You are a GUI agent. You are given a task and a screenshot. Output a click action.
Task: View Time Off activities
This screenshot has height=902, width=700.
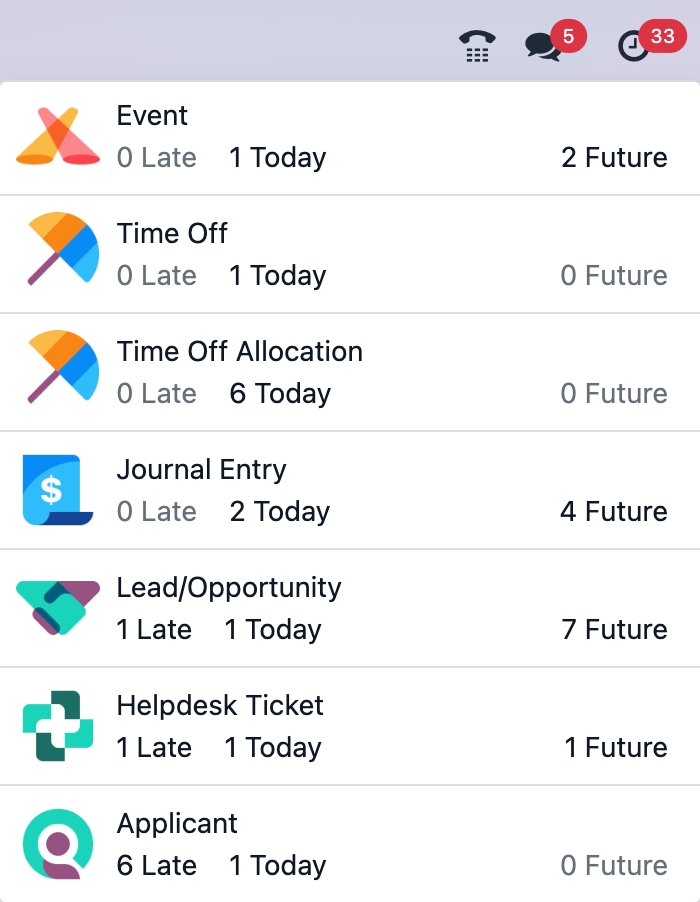[x=172, y=234]
